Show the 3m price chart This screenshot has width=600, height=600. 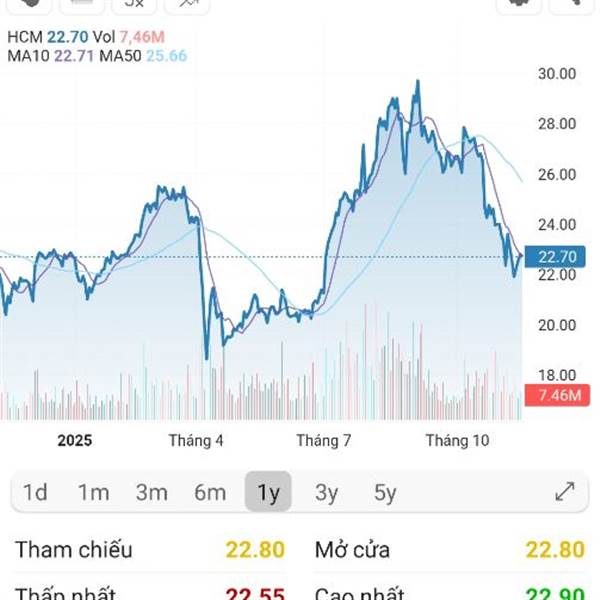pos(151,492)
